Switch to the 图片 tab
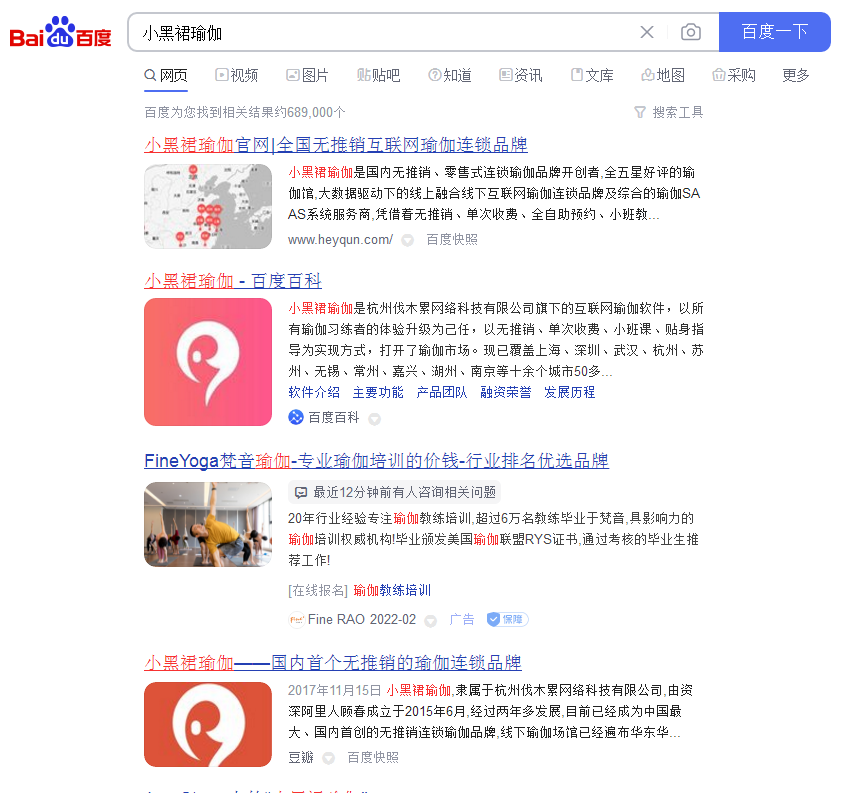The image size is (846, 793). point(308,75)
